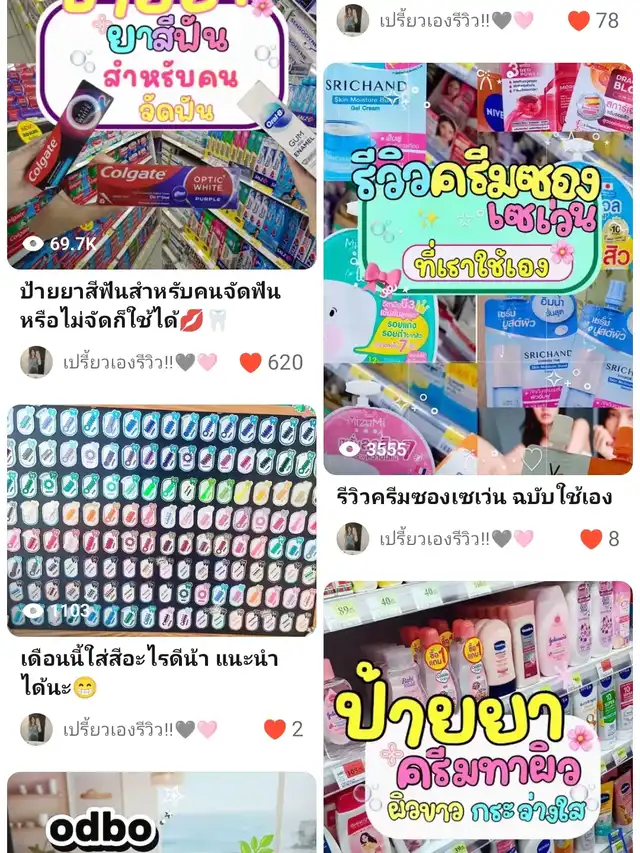Like the sachet cream post with 8 likes

591,539
